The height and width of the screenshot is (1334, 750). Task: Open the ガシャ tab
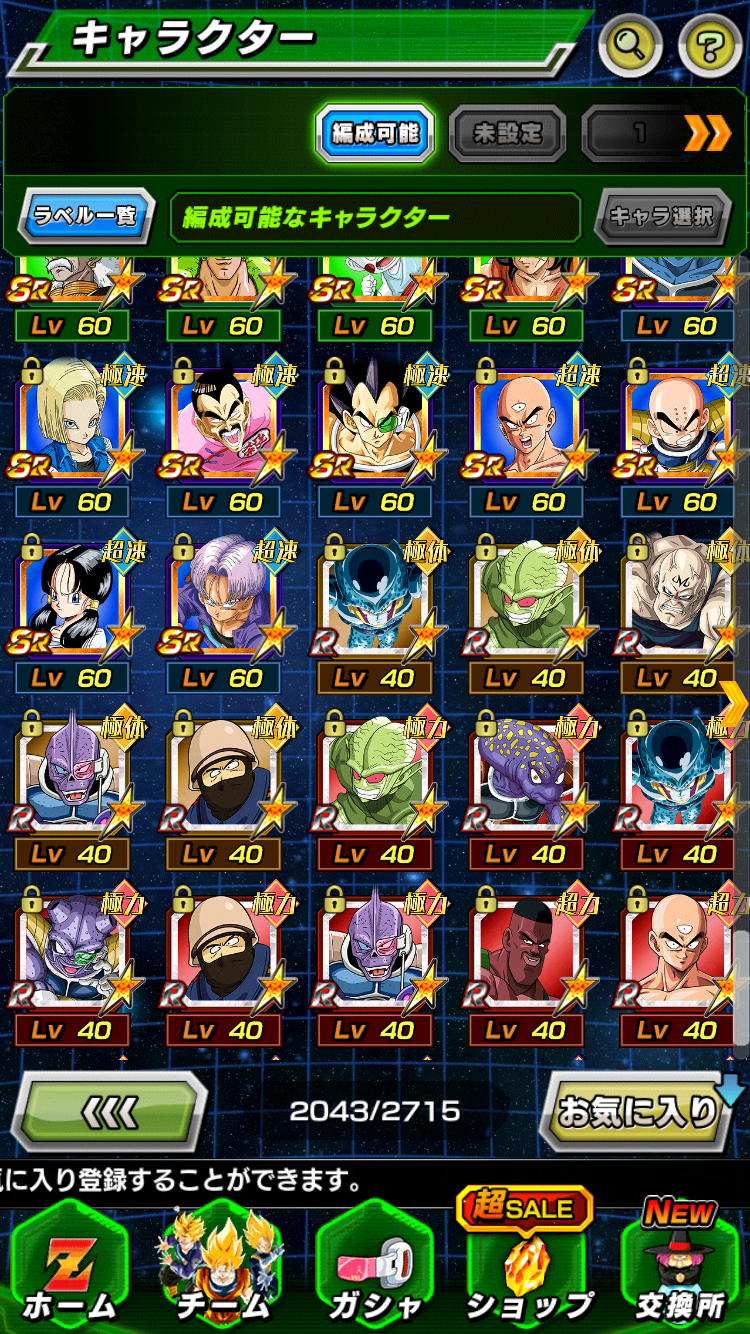tap(373, 1270)
